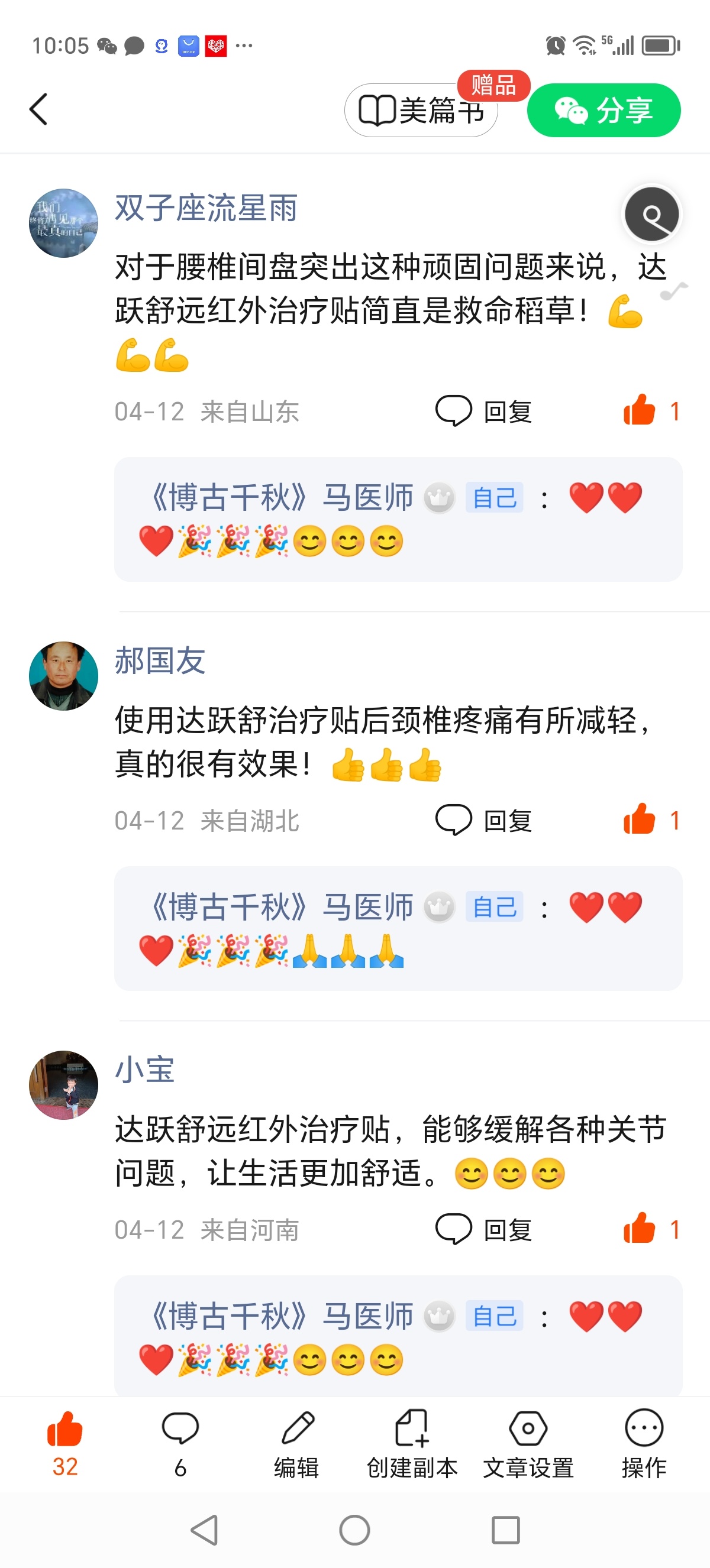This screenshot has width=710, height=1568.
Task: Reply to 双子座流星雨's comment
Action: 484,412
